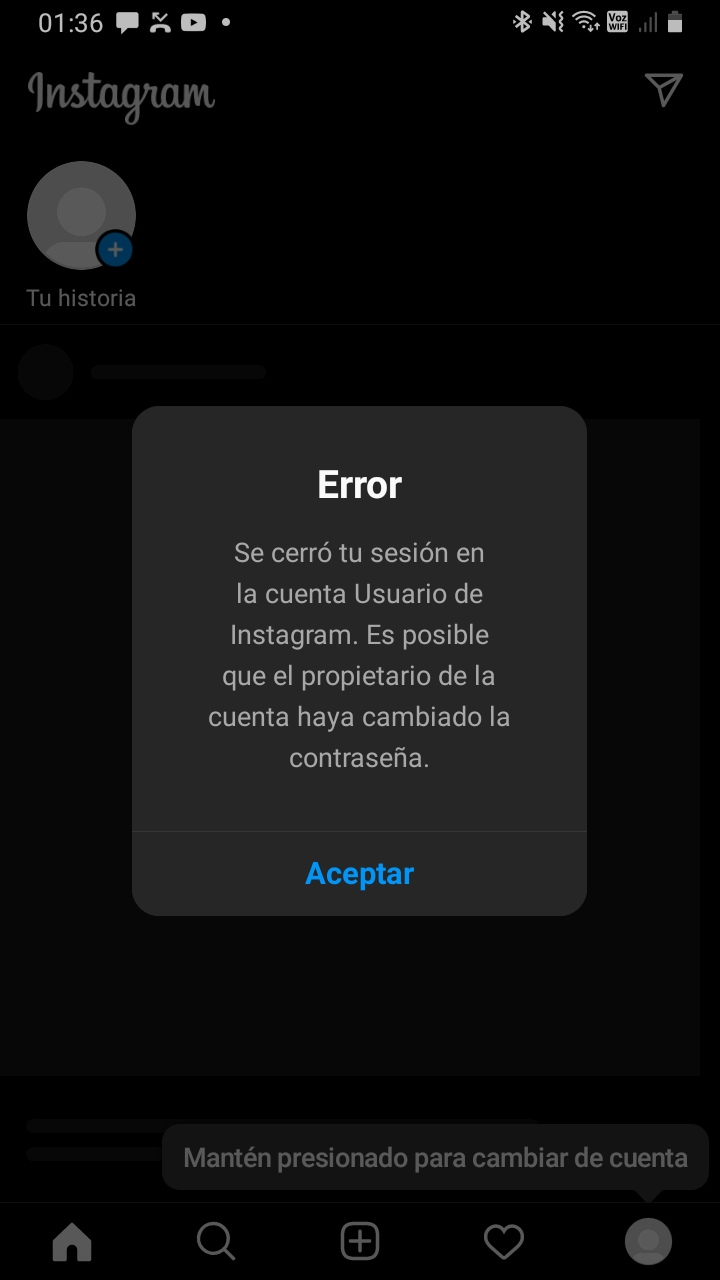Go to the Home tab
720x1280 pixels.
(x=72, y=1242)
